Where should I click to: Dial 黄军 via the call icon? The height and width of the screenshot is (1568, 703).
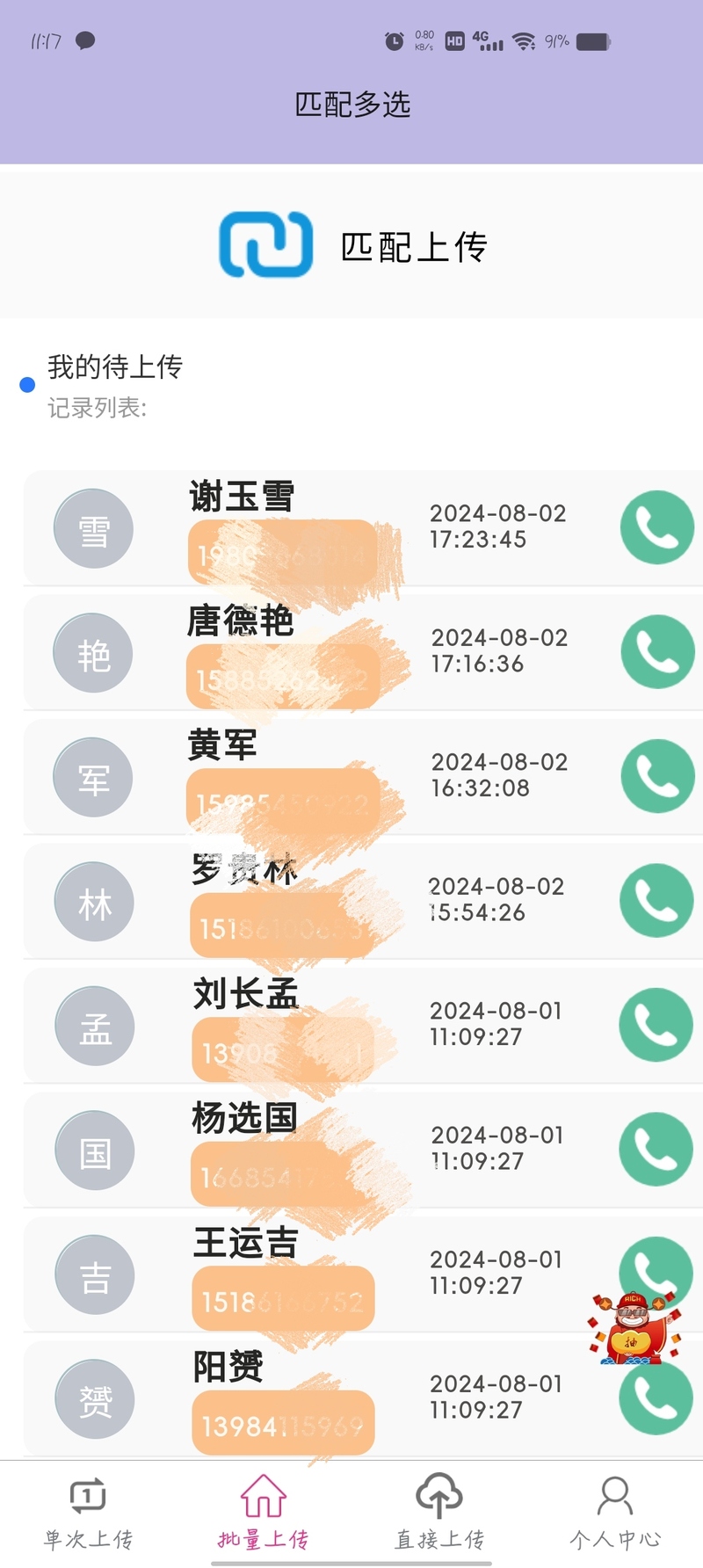click(658, 776)
